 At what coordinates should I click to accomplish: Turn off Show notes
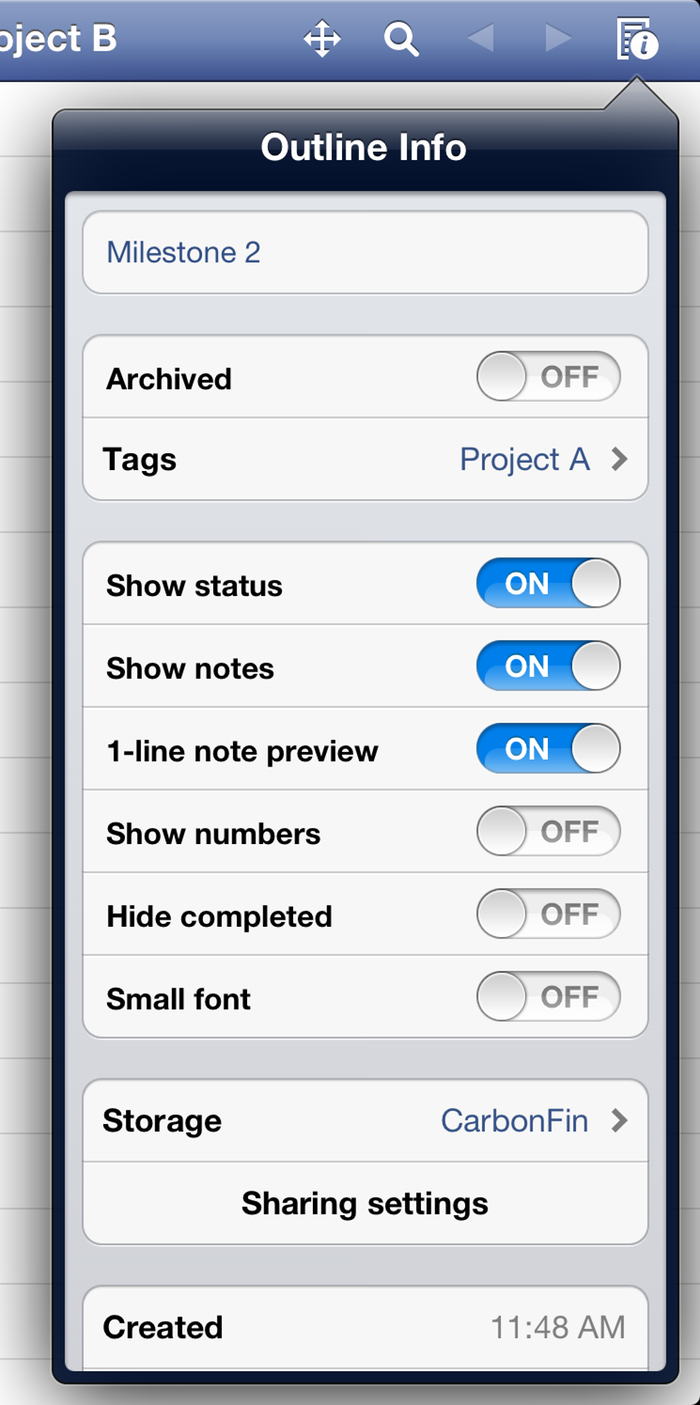pos(548,667)
